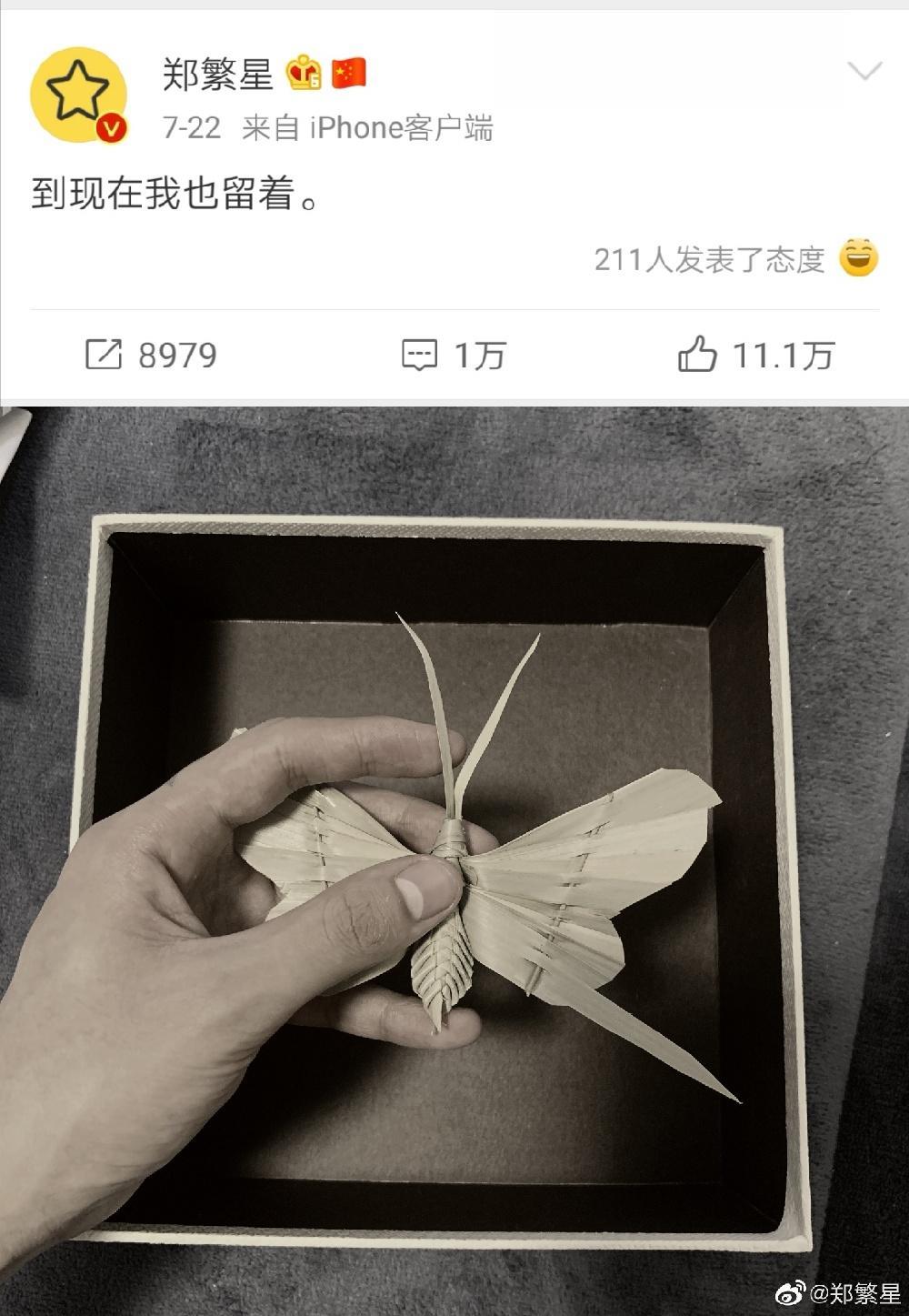
Task: Like the post with 11.1万 likes
Action: pos(755,355)
